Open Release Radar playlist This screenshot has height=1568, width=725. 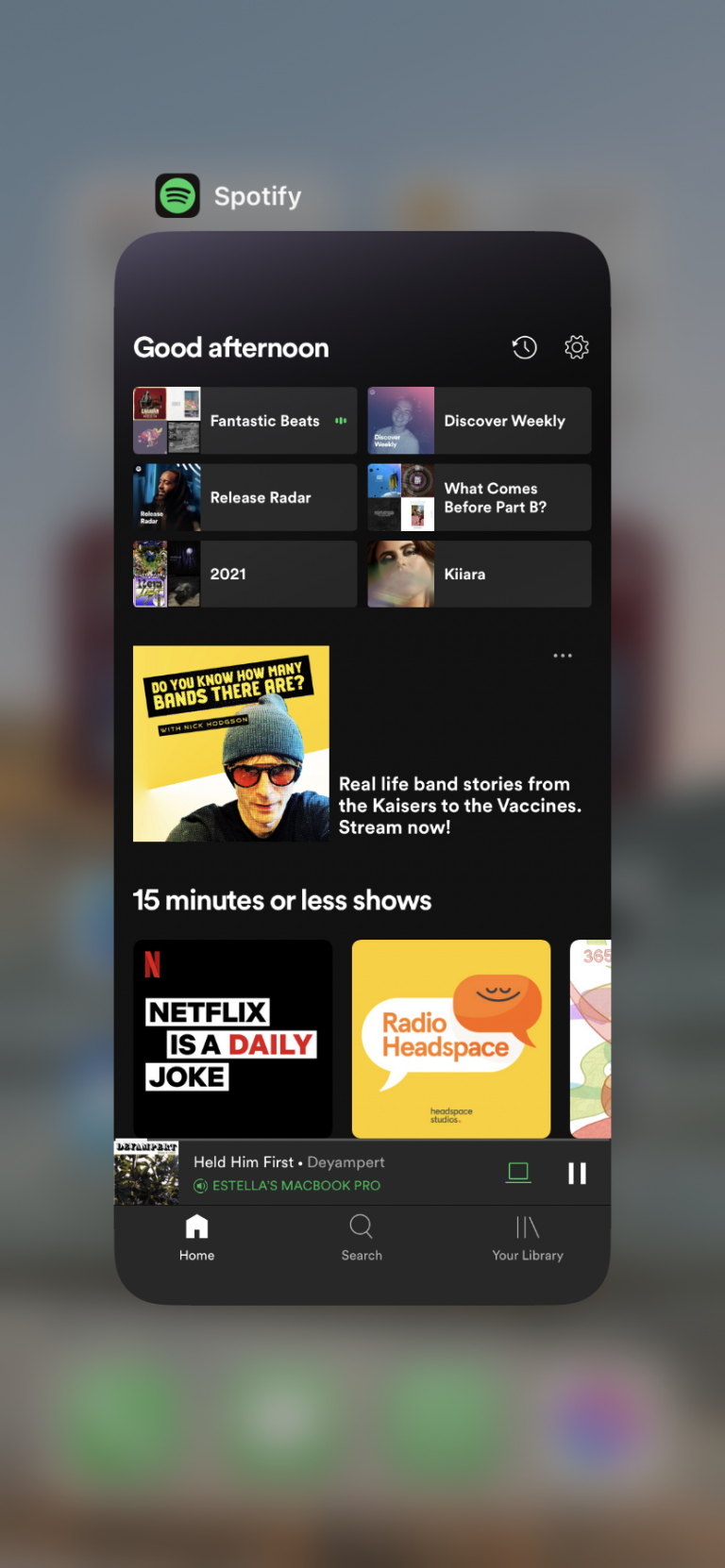pos(245,497)
